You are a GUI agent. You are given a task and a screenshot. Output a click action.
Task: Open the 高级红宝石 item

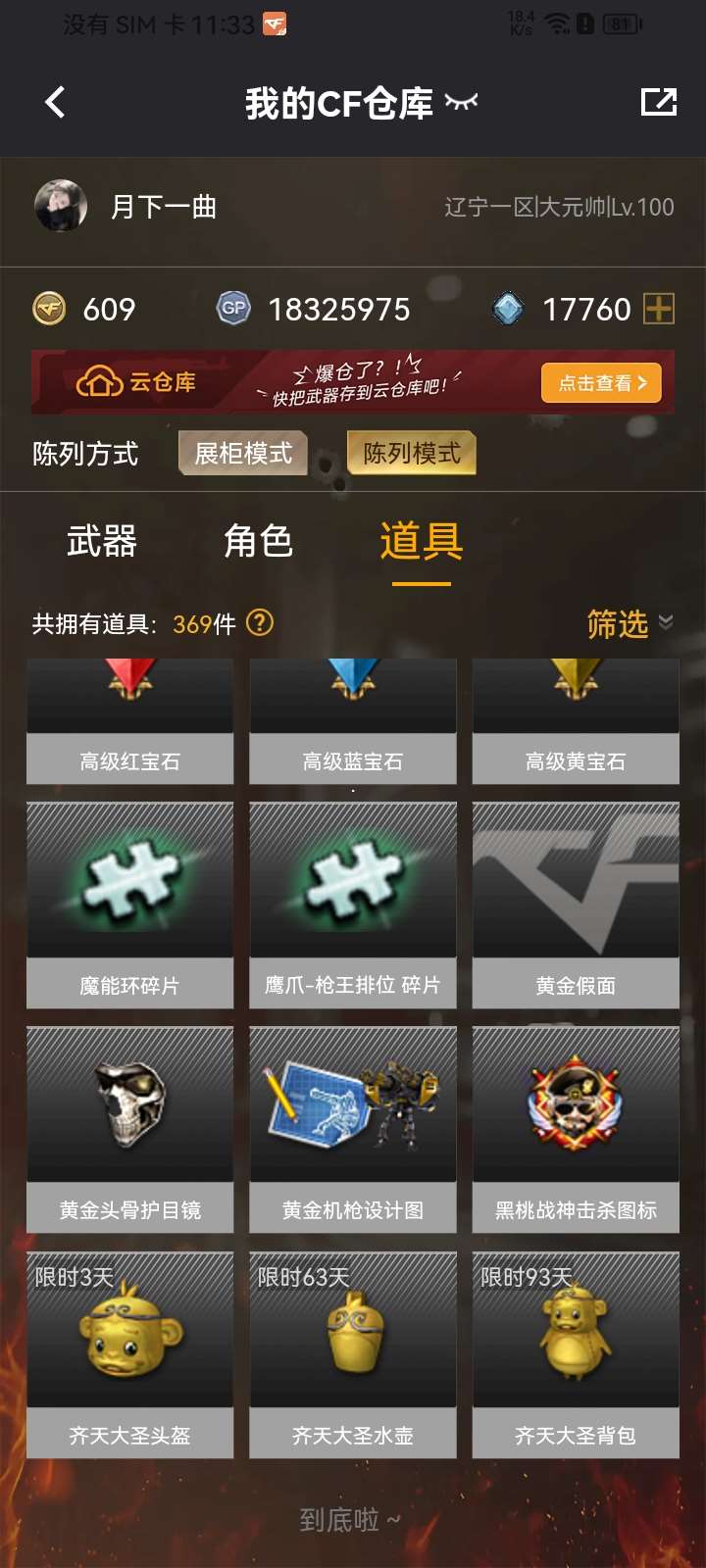(130, 722)
